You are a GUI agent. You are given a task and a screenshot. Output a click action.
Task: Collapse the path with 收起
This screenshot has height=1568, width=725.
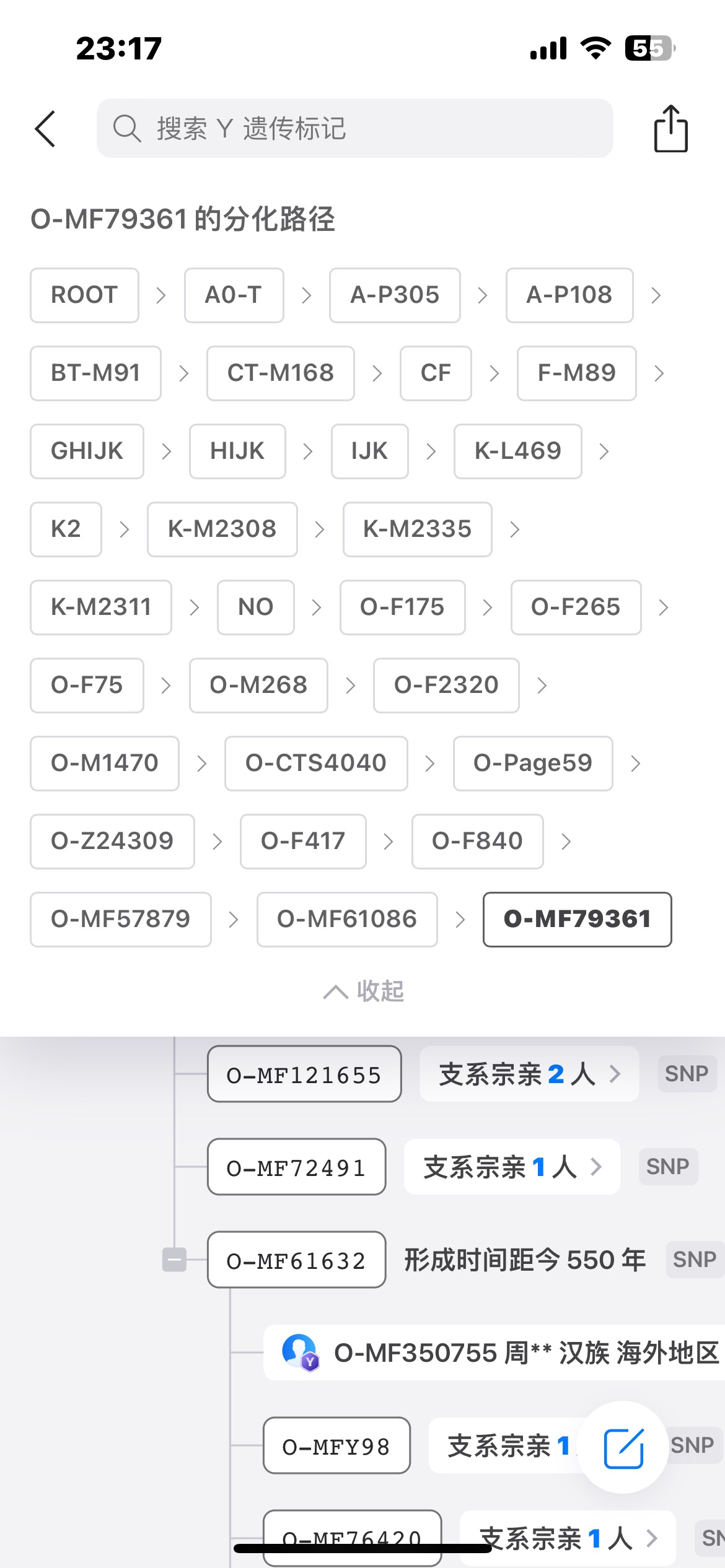364,991
